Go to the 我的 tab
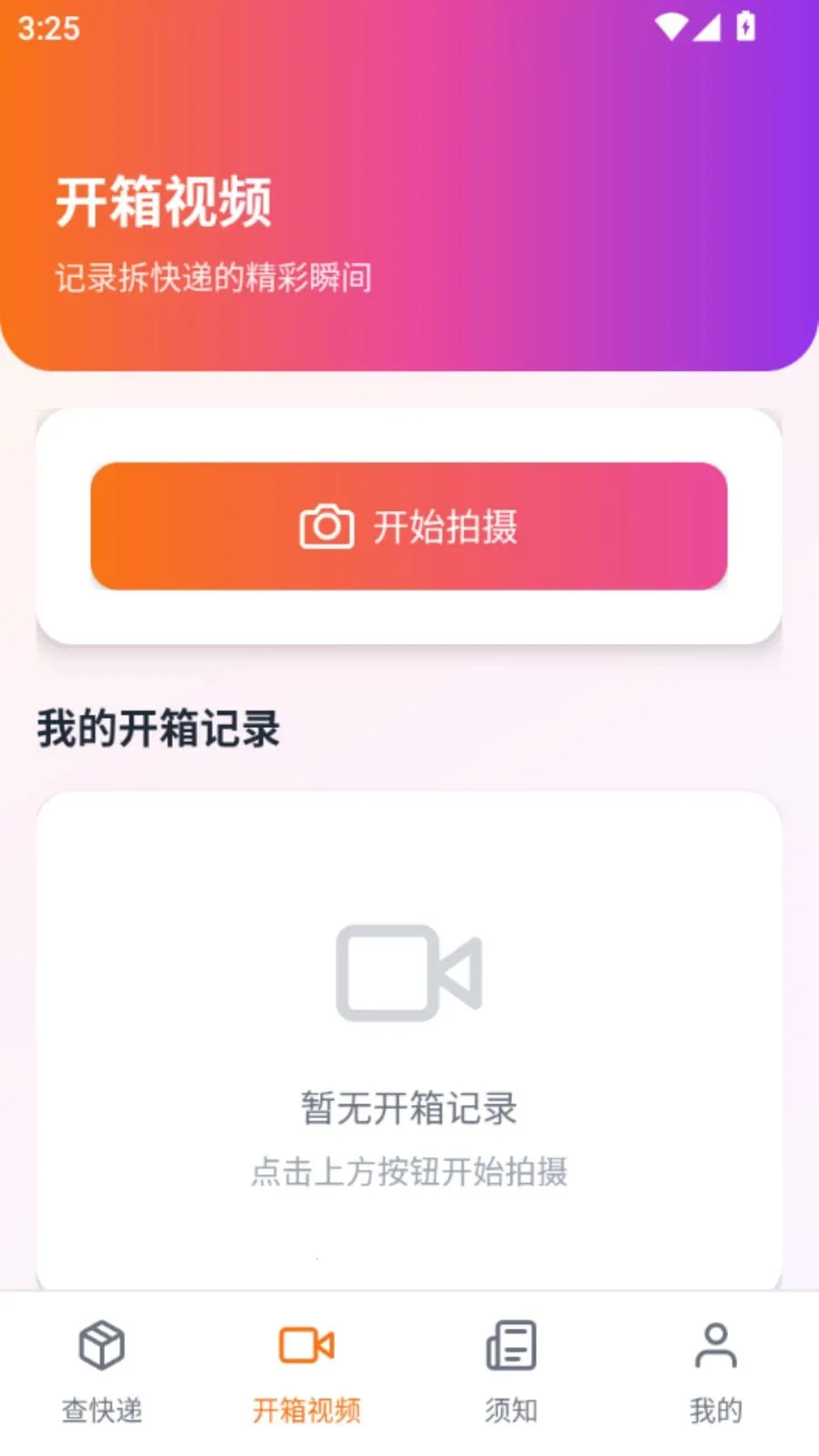Screen dimensions: 819x1456 [x=716, y=1370]
